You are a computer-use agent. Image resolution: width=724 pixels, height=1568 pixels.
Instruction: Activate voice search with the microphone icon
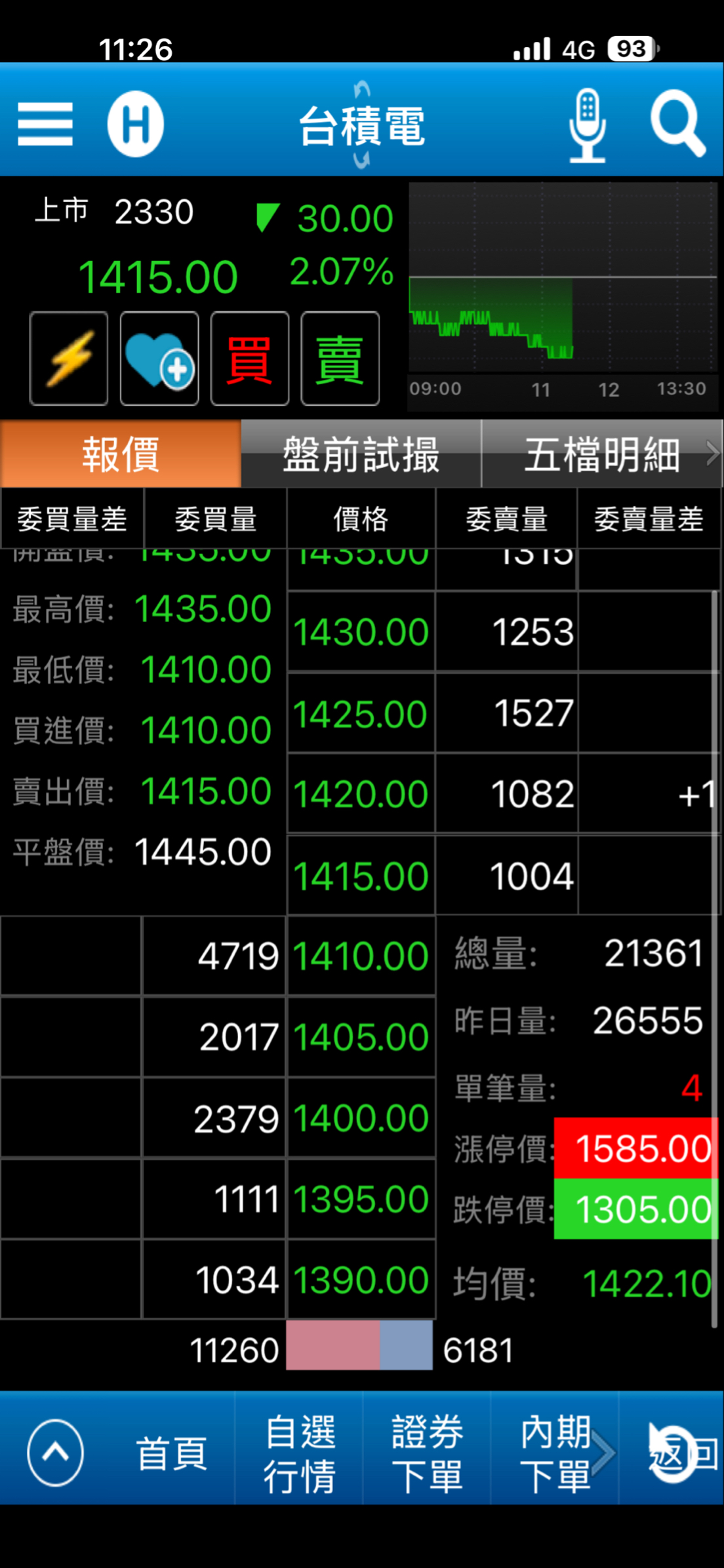(x=588, y=123)
